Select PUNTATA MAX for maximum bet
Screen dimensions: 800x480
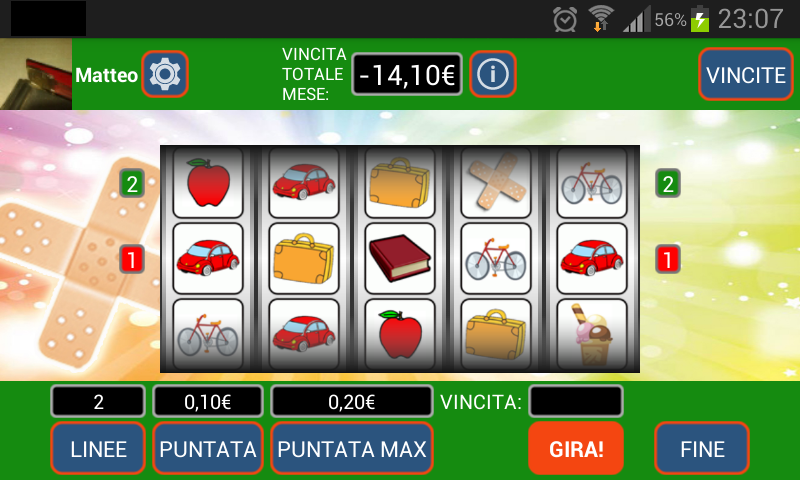point(352,449)
